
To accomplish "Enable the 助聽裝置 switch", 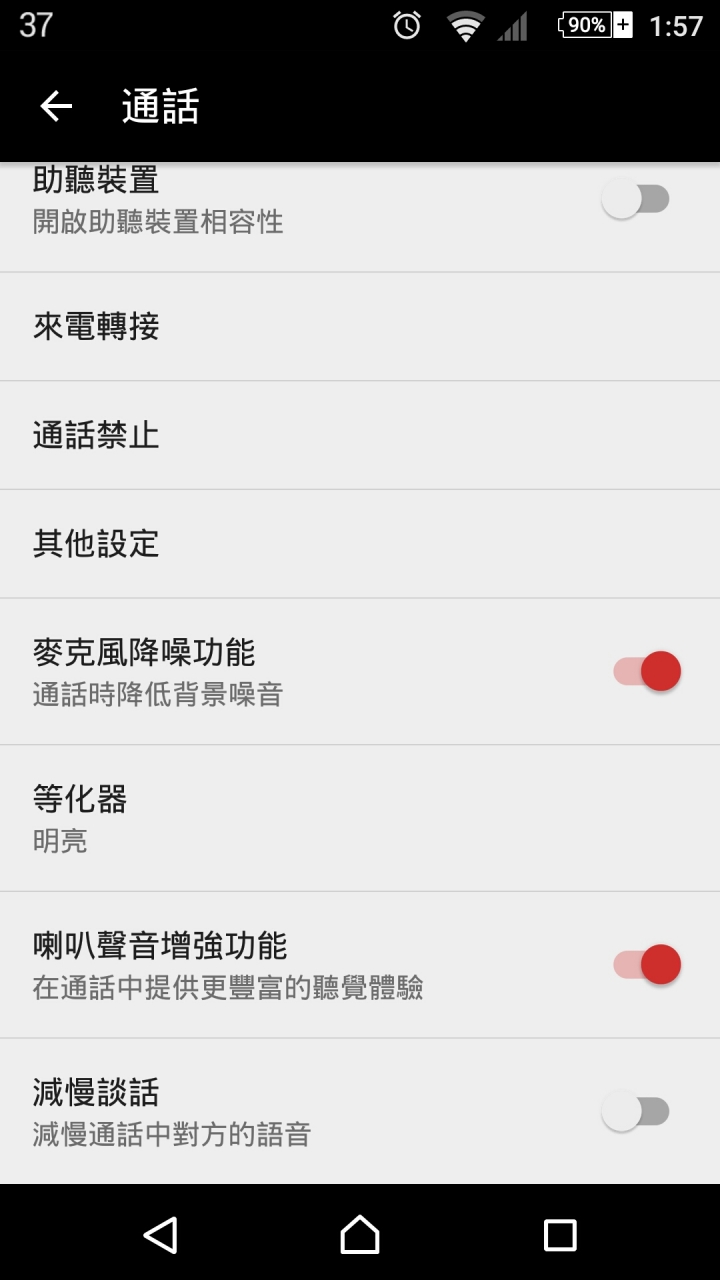I will pyautogui.click(x=635, y=199).
